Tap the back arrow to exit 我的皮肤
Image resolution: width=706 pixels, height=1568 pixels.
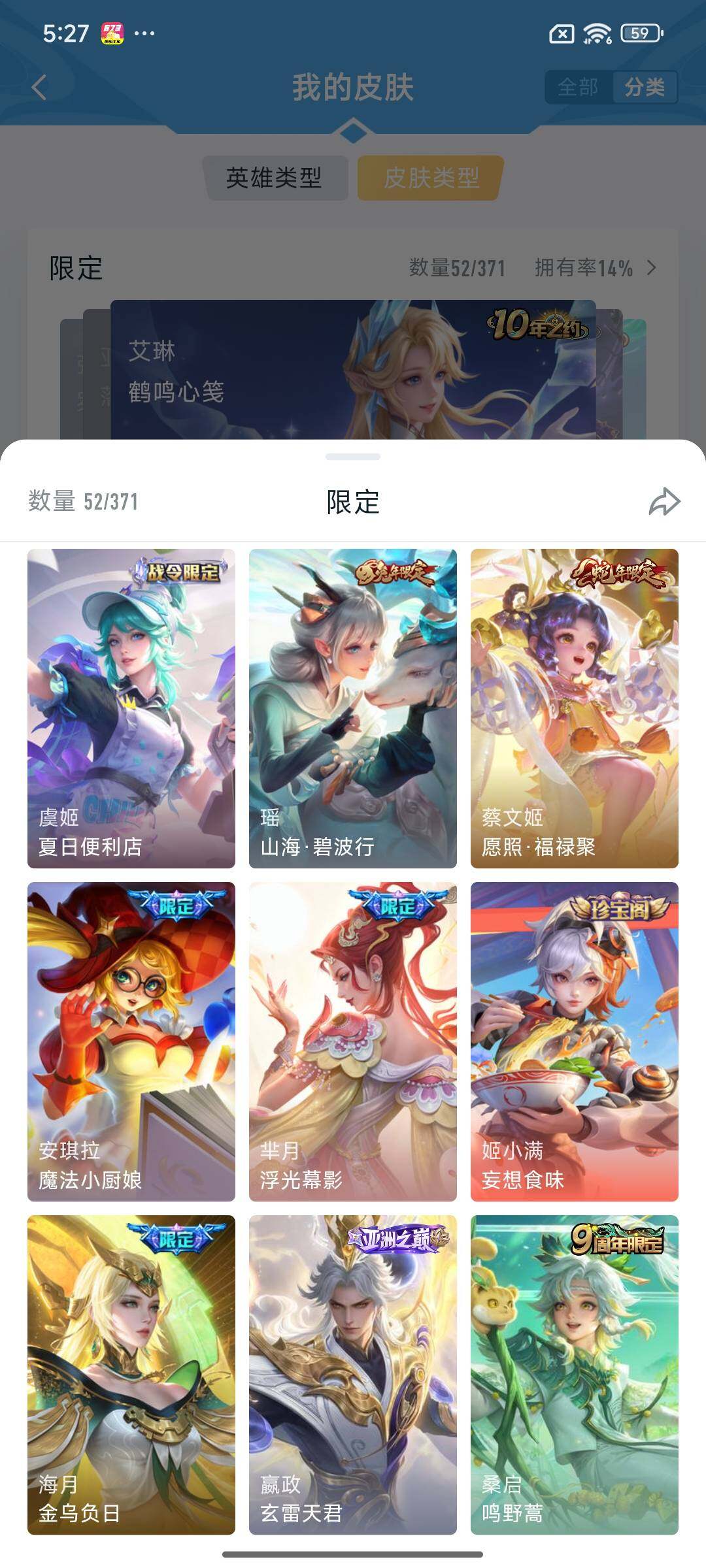(x=39, y=88)
